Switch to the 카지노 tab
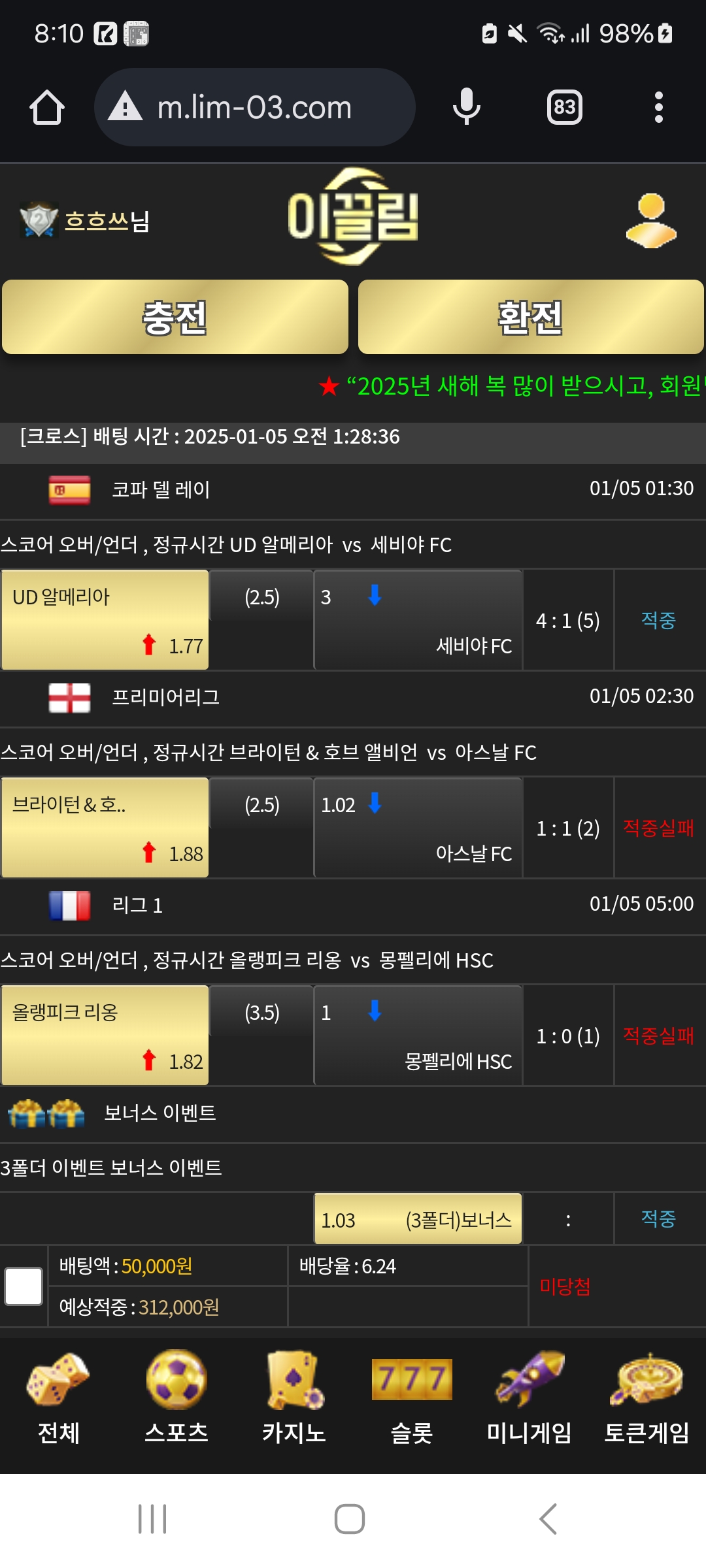This screenshot has height=1568, width=706. [x=294, y=1398]
